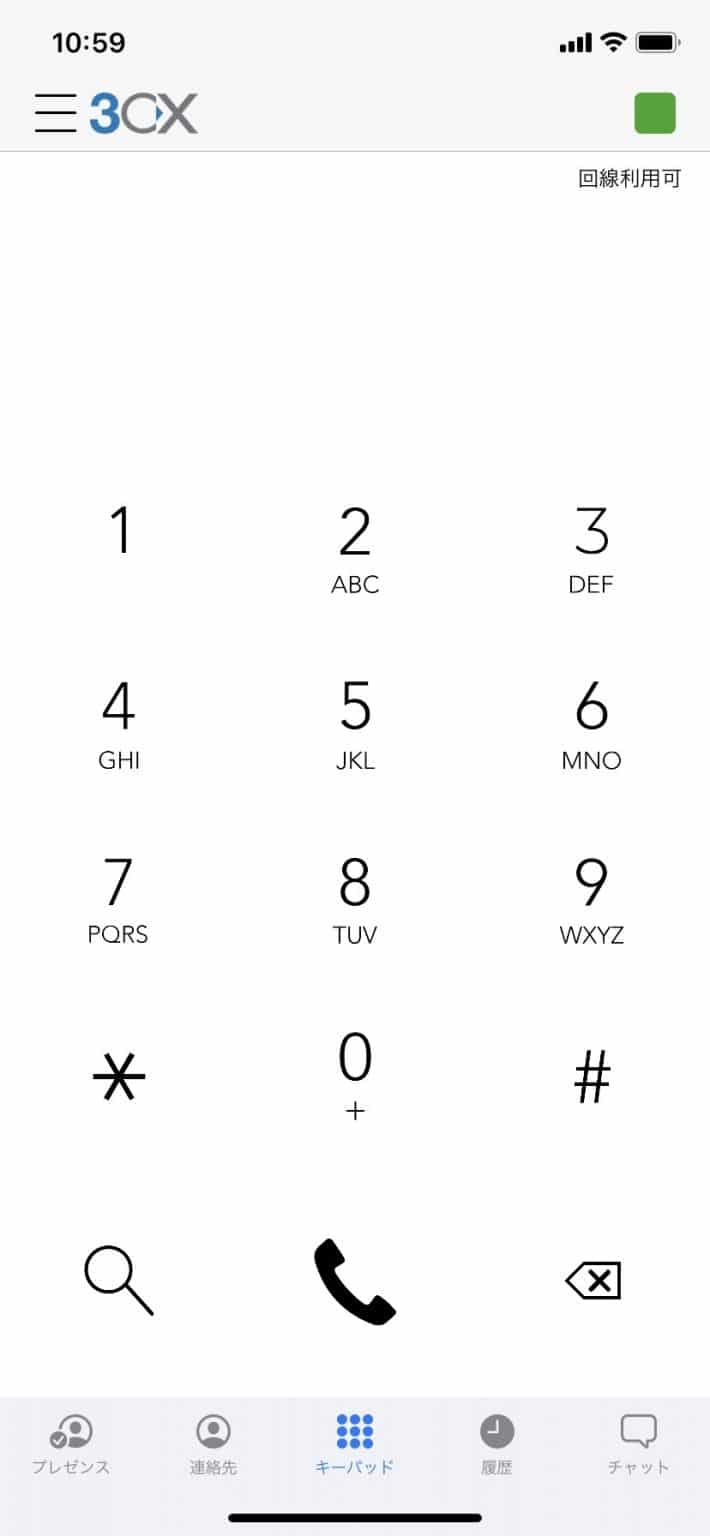Screen dimensions: 710x1536
Task: Enter the asterisk star key
Action: pyautogui.click(x=119, y=1080)
